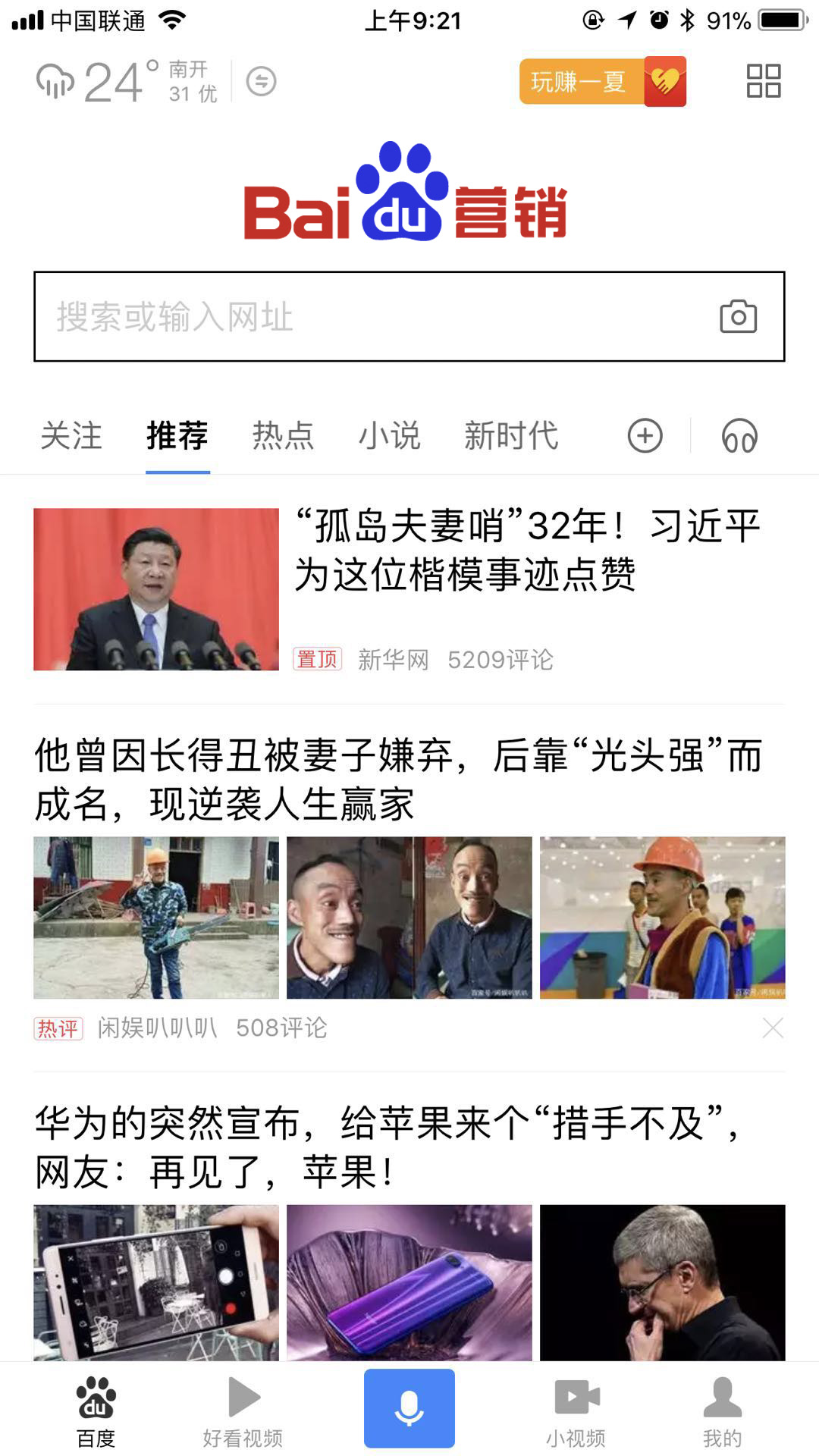Screen dimensions: 819x1456
Task: Tap the 玩赚一夏 promo banner
Action: (x=602, y=81)
